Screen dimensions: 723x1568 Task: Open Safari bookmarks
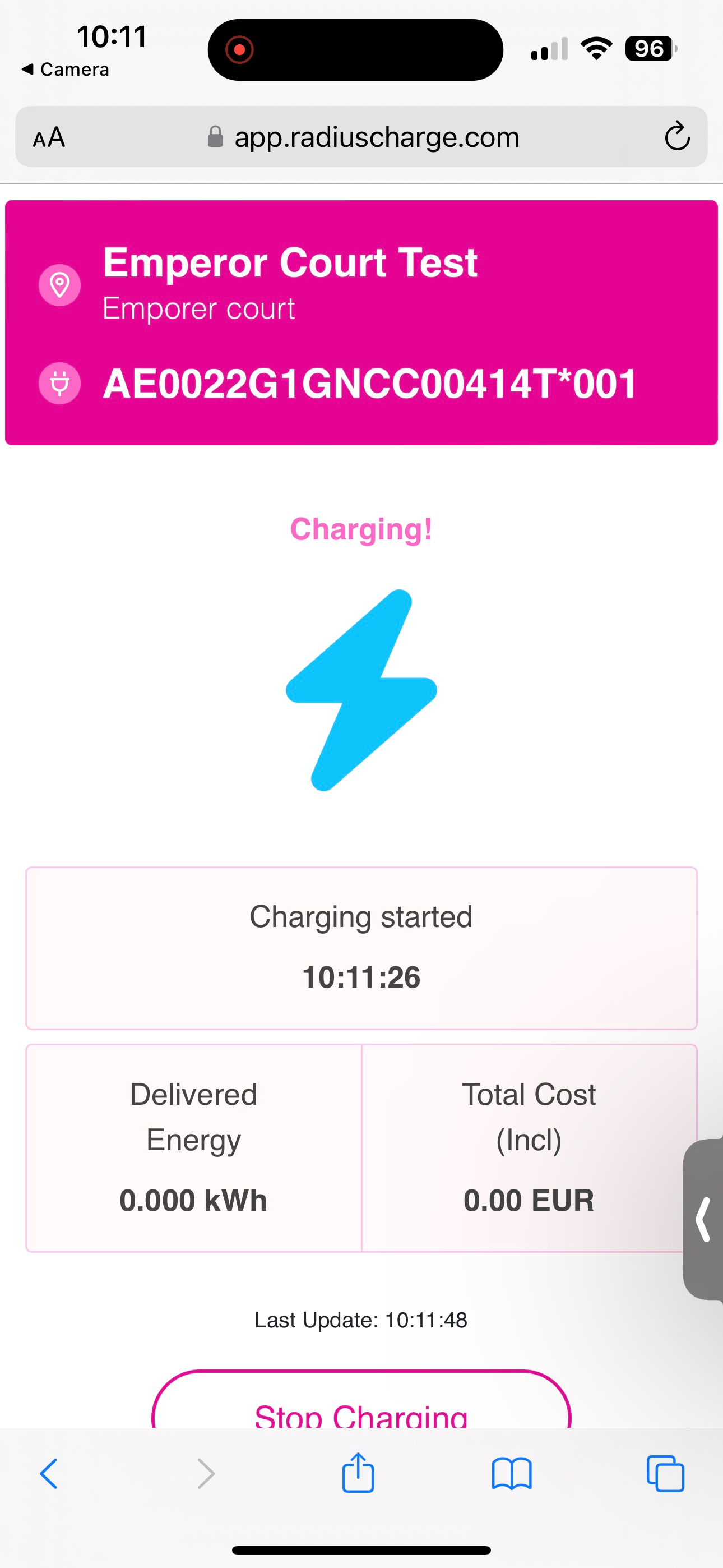[x=512, y=1474]
